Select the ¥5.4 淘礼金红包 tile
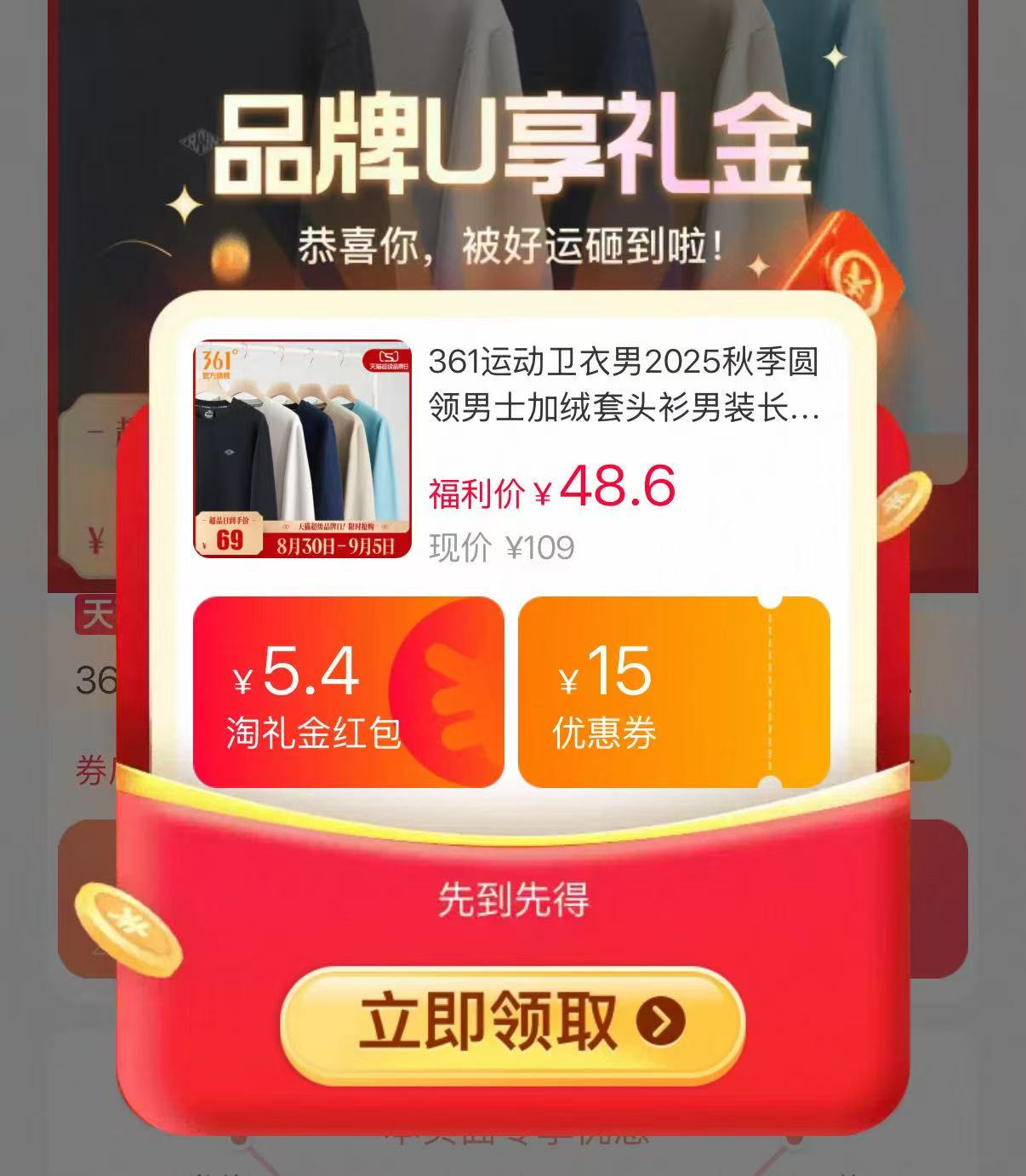 (348, 692)
